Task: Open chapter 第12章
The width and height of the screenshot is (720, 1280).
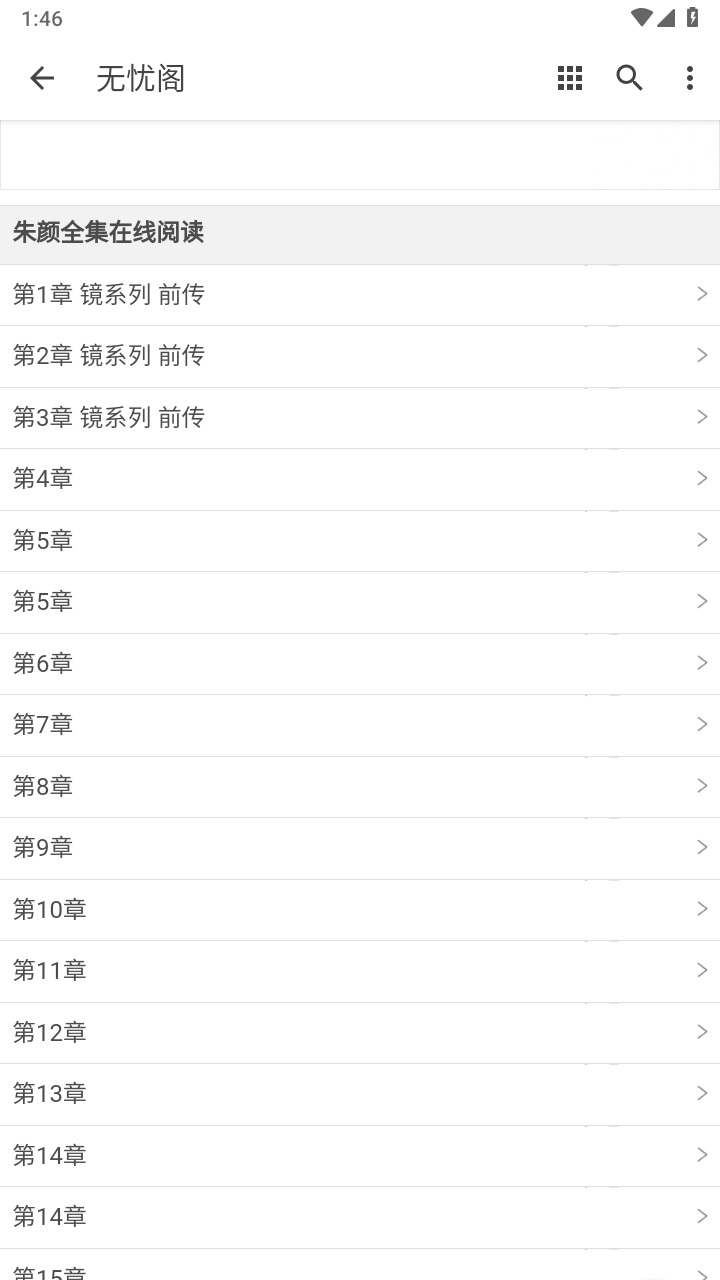Action: (360, 1032)
